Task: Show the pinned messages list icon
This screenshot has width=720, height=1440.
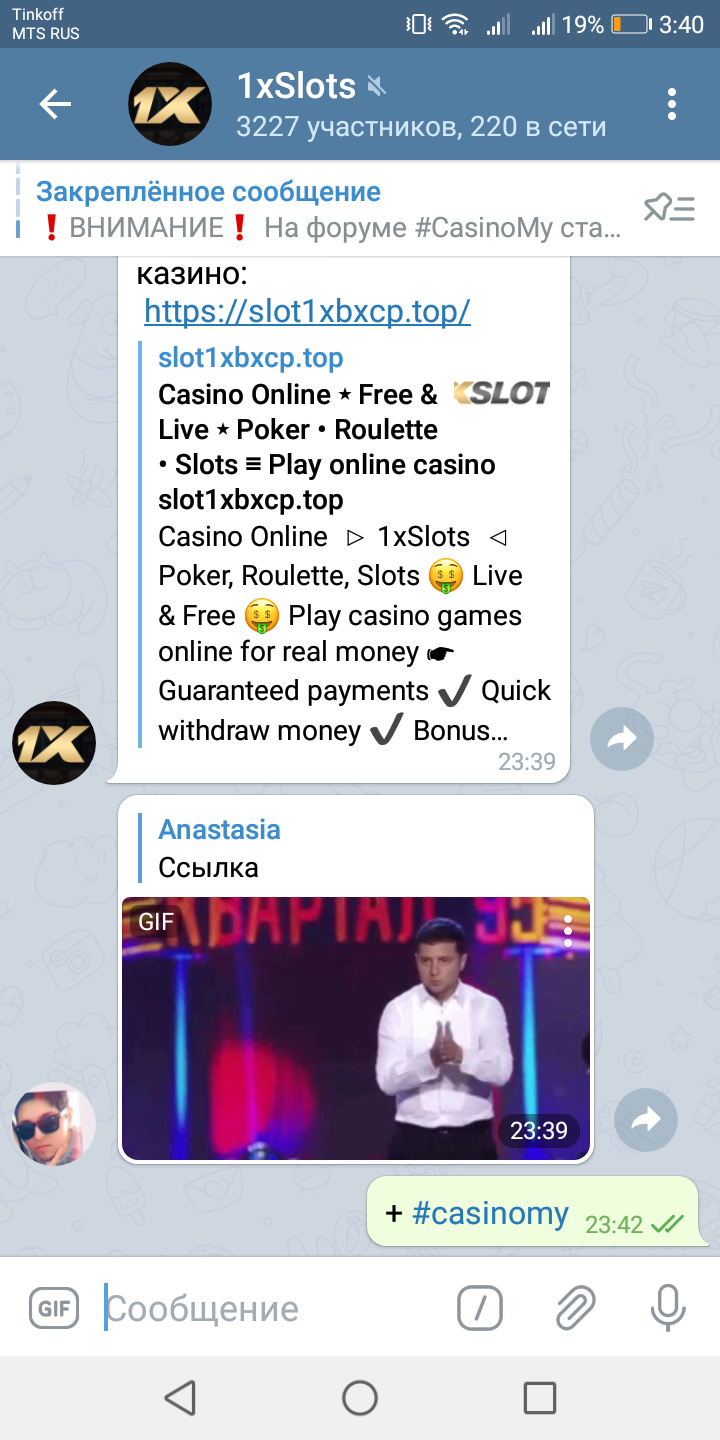Action: click(669, 208)
